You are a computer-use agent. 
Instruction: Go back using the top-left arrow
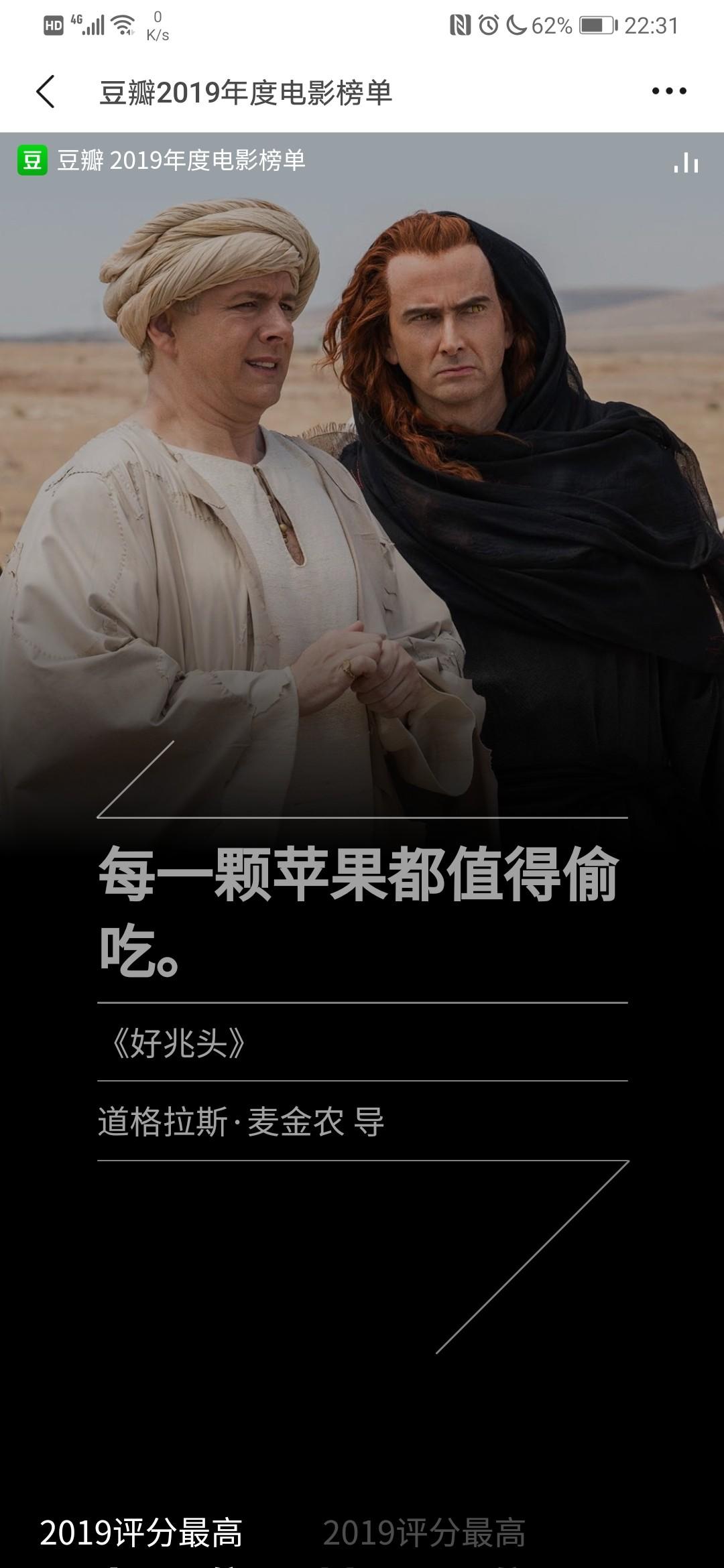45,92
